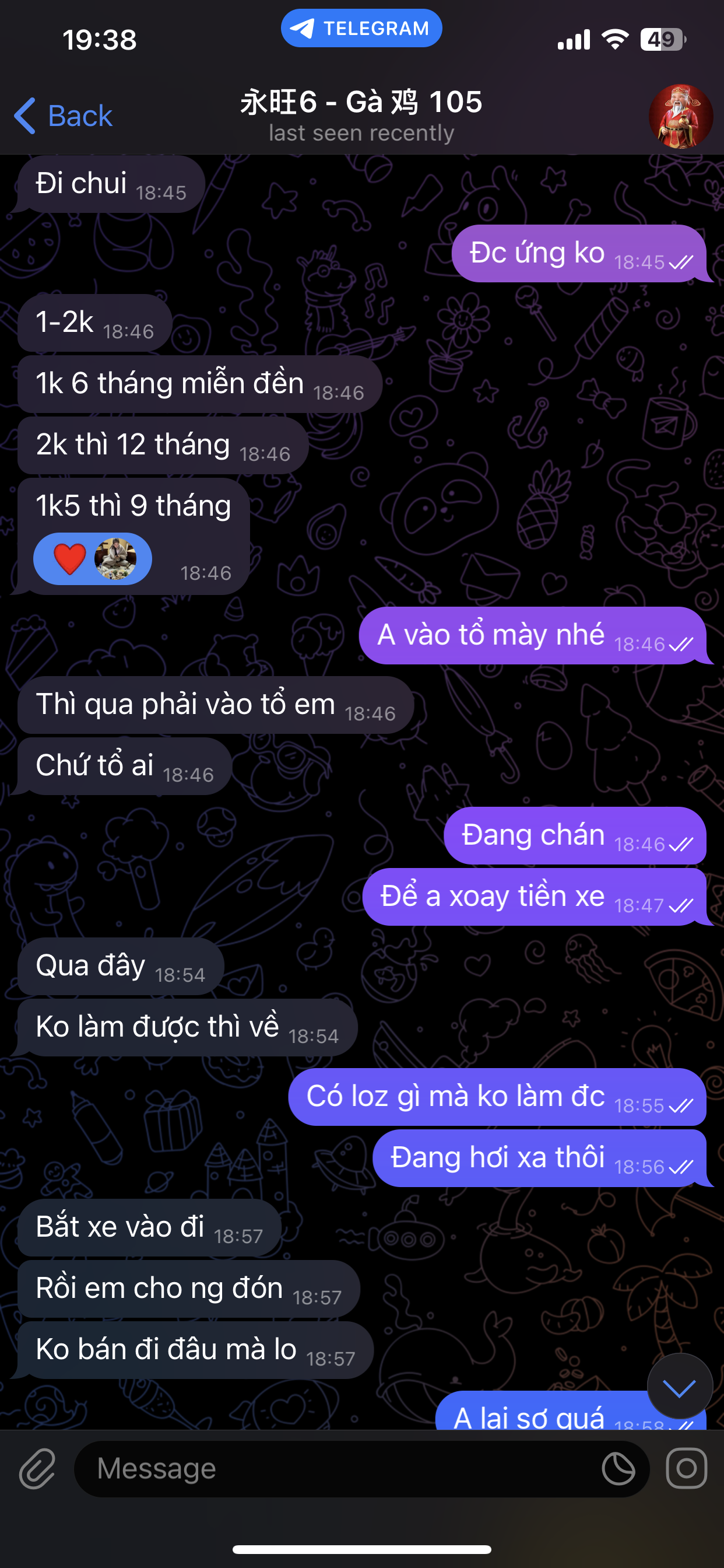The width and height of the screenshot is (724, 1568).
Task: Open chat info from the title
Action: pos(361,114)
